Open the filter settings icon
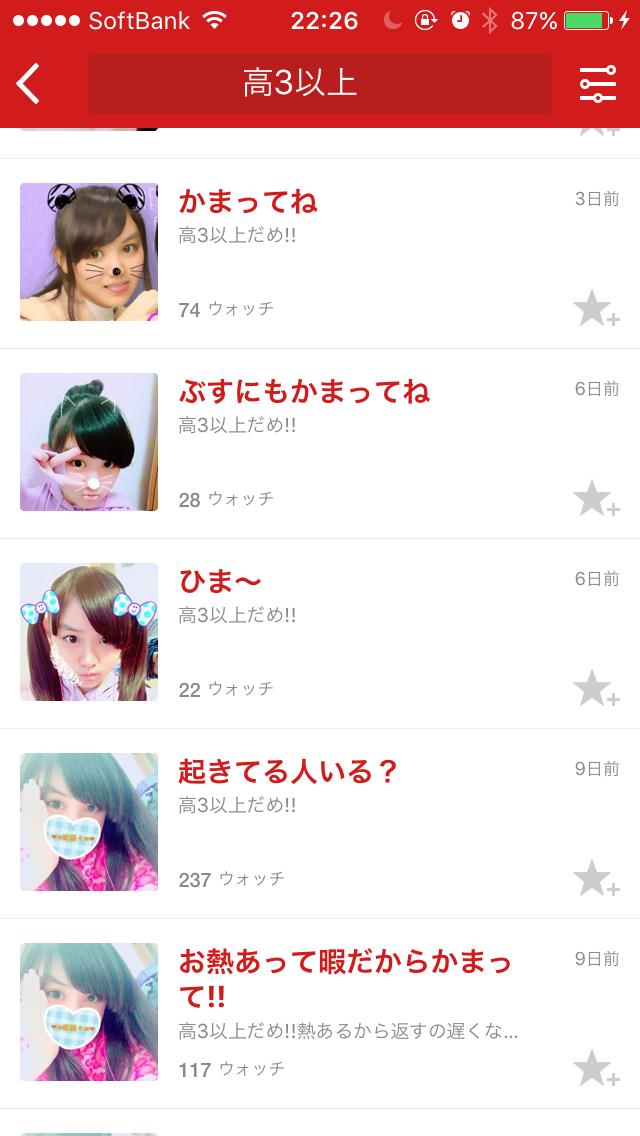640x1136 pixels. pos(597,84)
